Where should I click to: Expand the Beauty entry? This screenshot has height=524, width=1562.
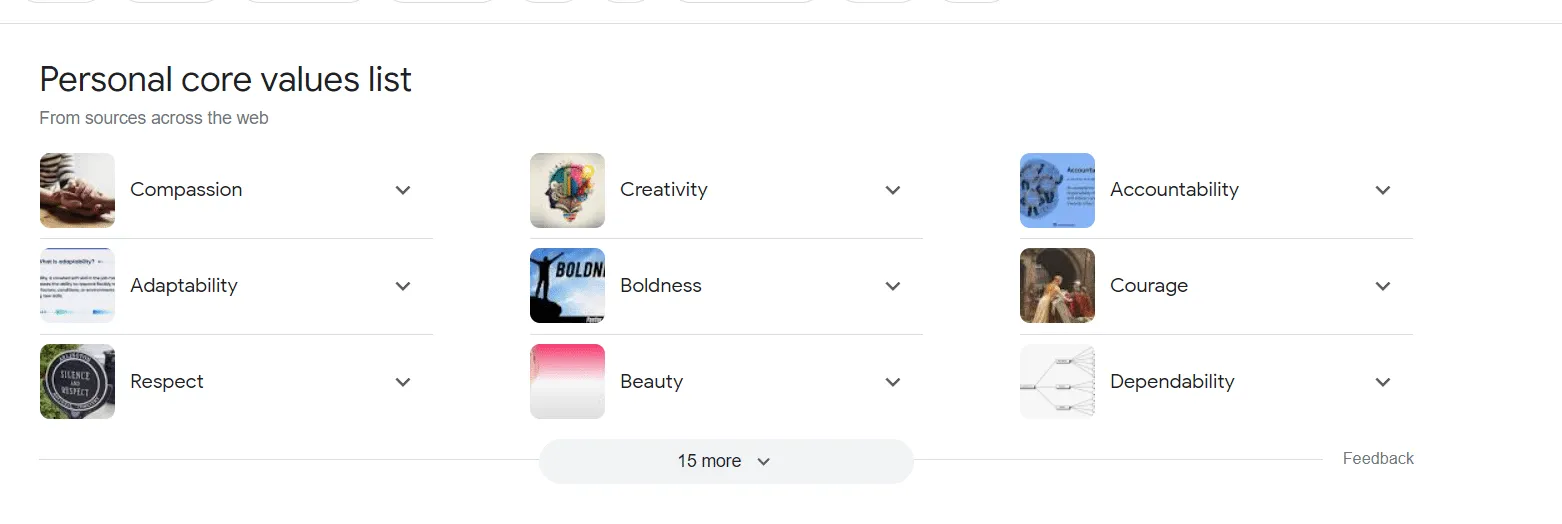tap(892, 382)
